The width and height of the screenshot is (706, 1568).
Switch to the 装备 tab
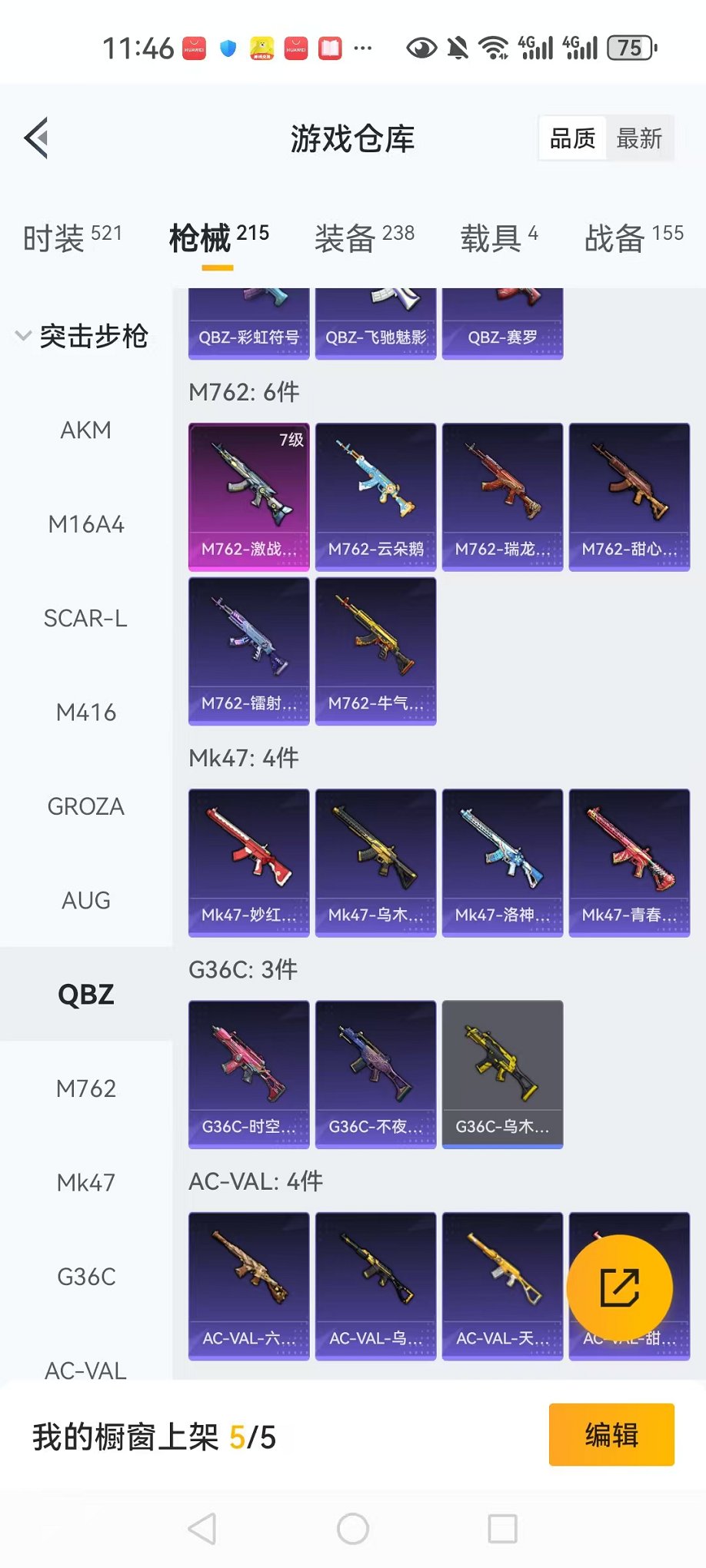364,238
